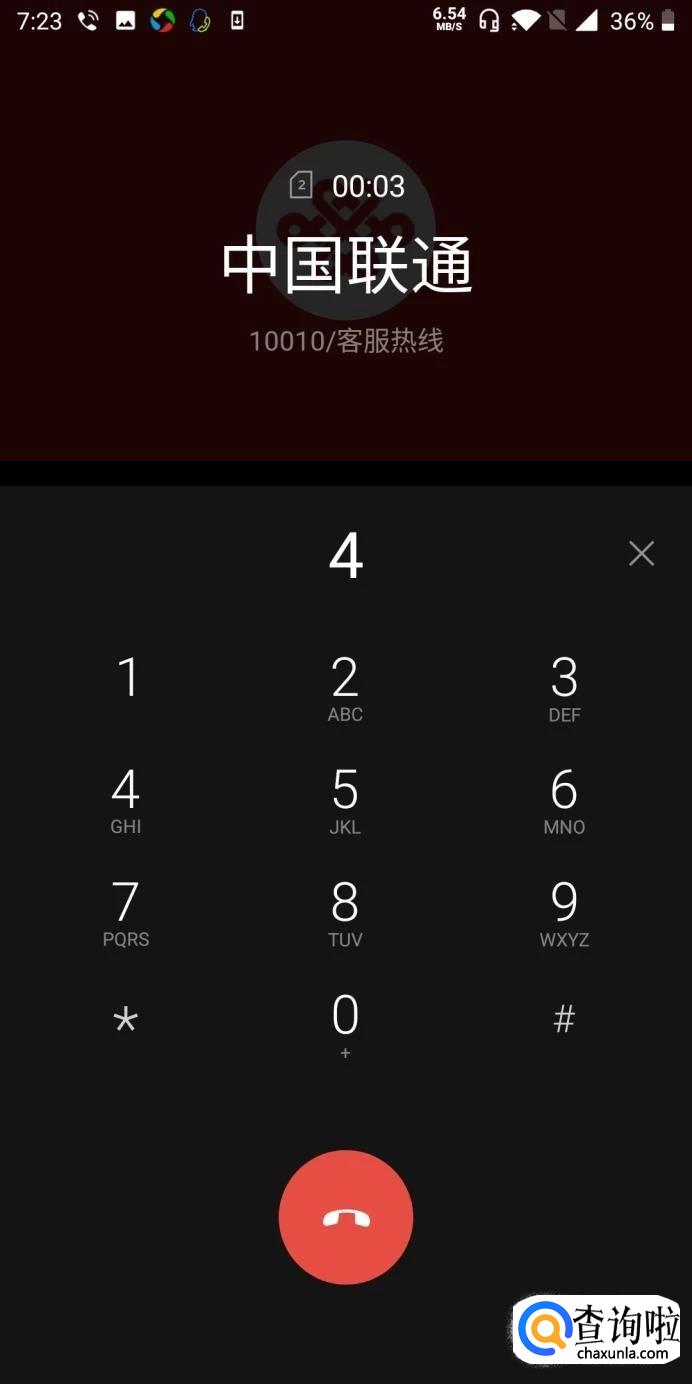The width and height of the screenshot is (692, 1384).
Task: Enter the star key
Action: 126,1020
